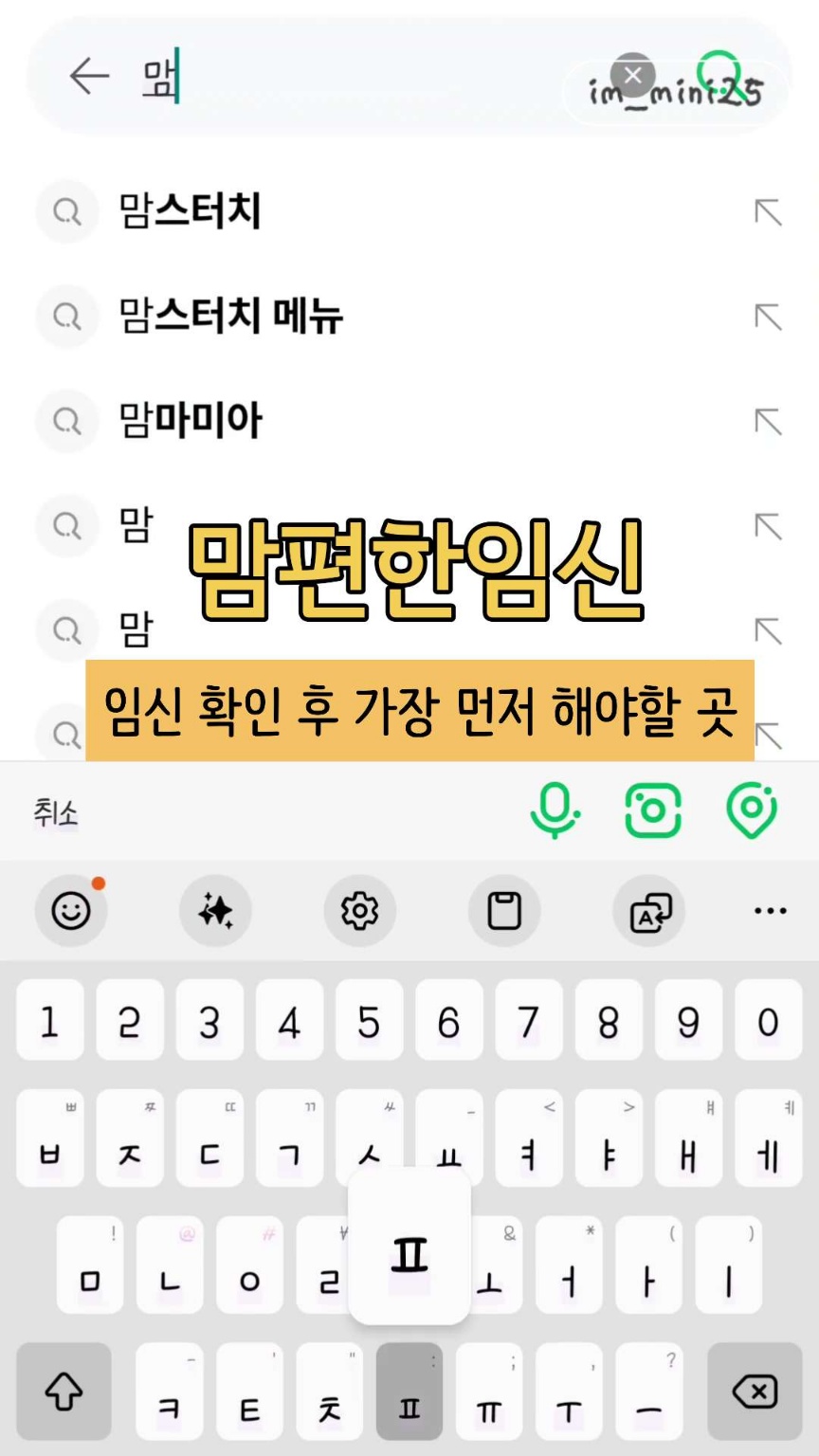Tap 취소 to cancel the search
Image resolution: width=819 pixels, height=1456 pixels.
[56, 811]
